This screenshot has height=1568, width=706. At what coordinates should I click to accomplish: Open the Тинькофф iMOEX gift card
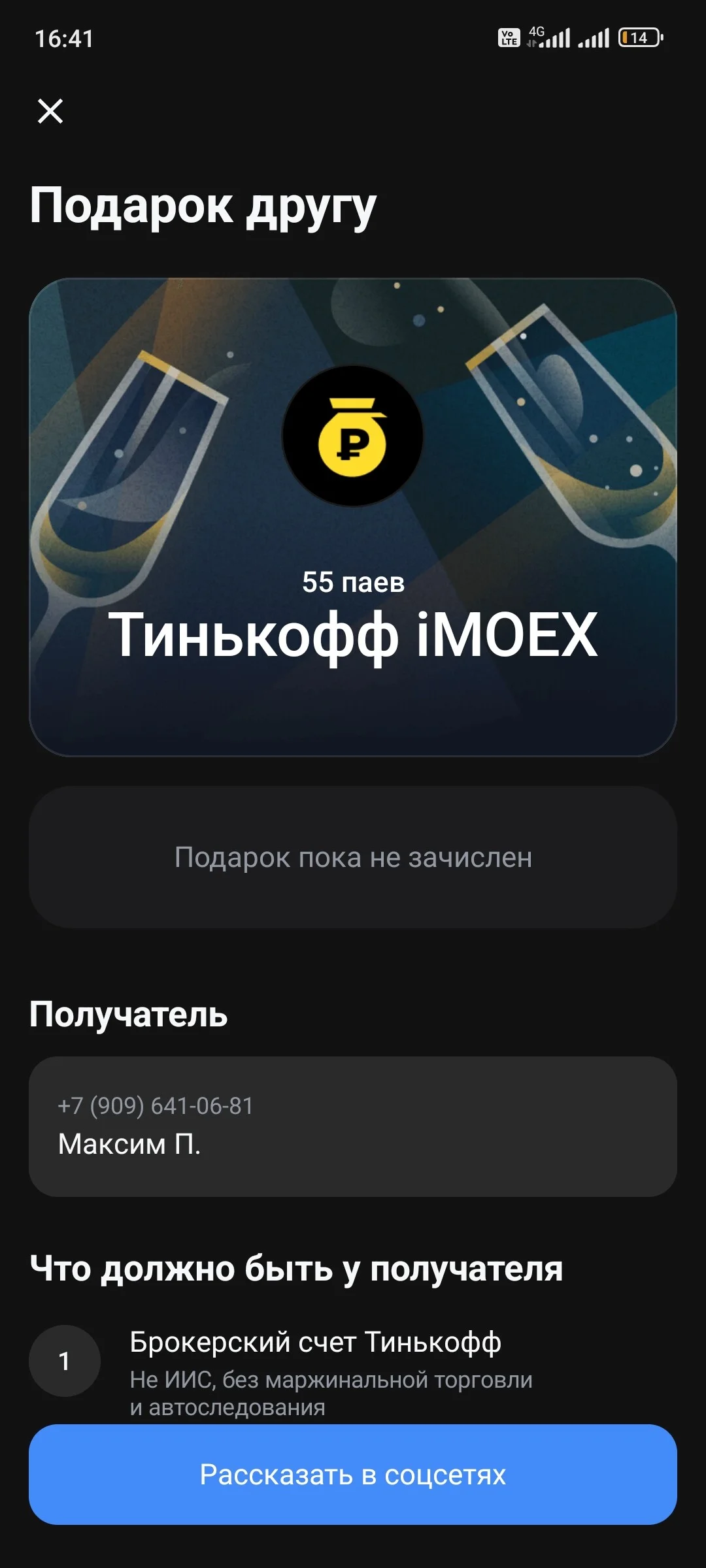tap(353, 517)
